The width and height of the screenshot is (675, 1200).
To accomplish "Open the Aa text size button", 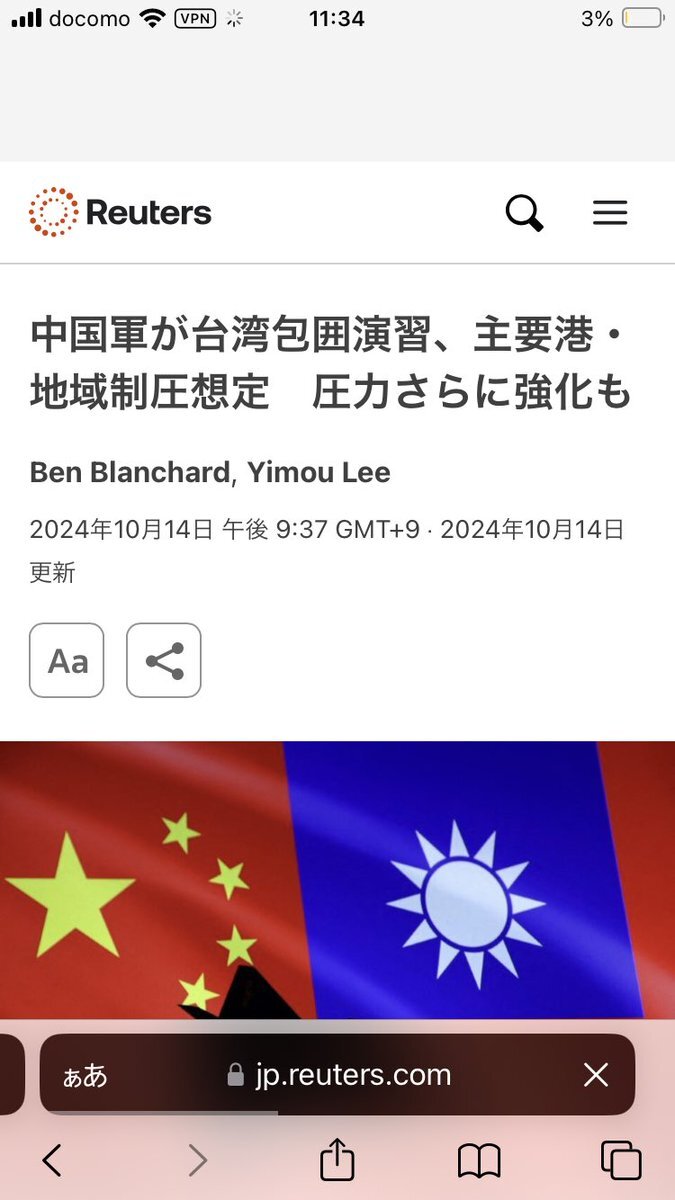I will click(x=67, y=661).
